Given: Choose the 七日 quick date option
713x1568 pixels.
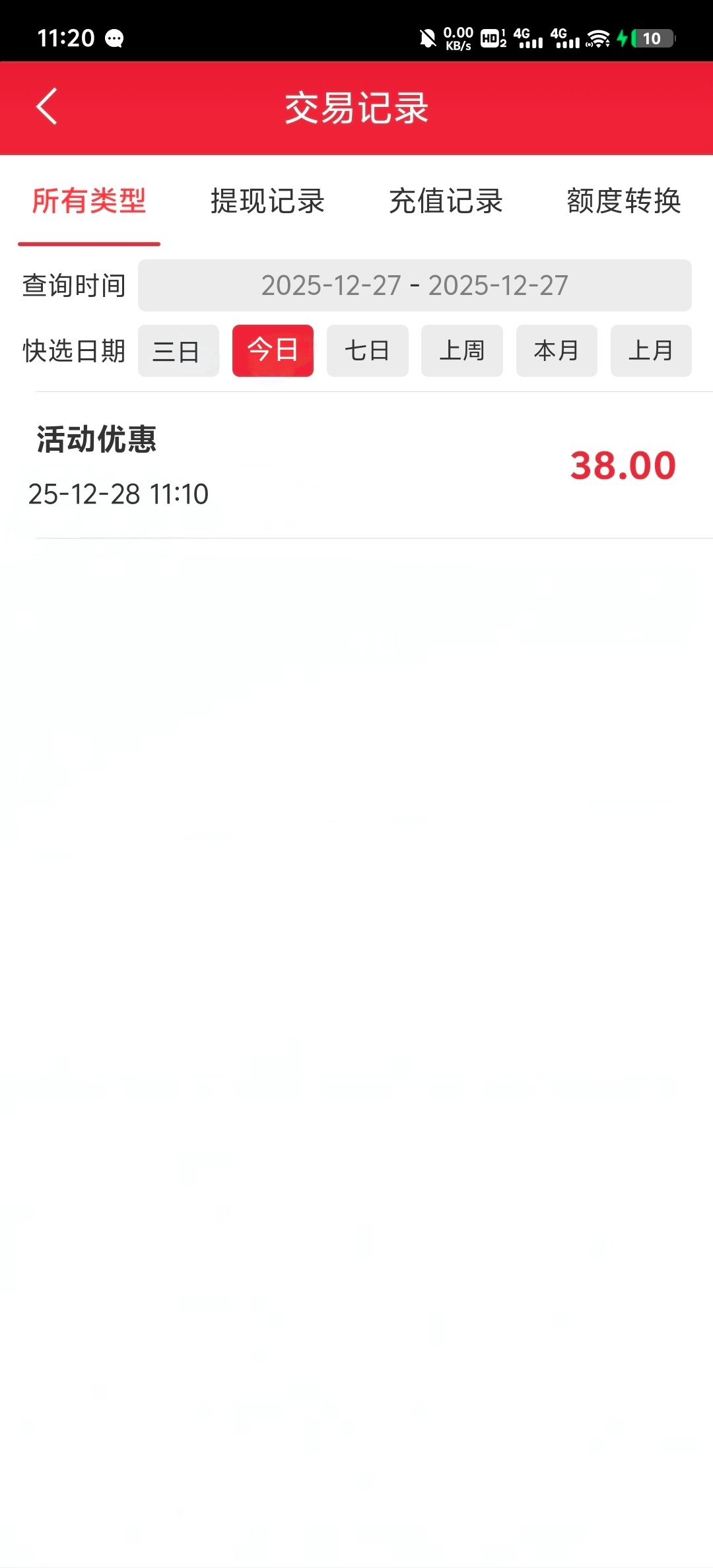Looking at the screenshot, I should (367, 351).
